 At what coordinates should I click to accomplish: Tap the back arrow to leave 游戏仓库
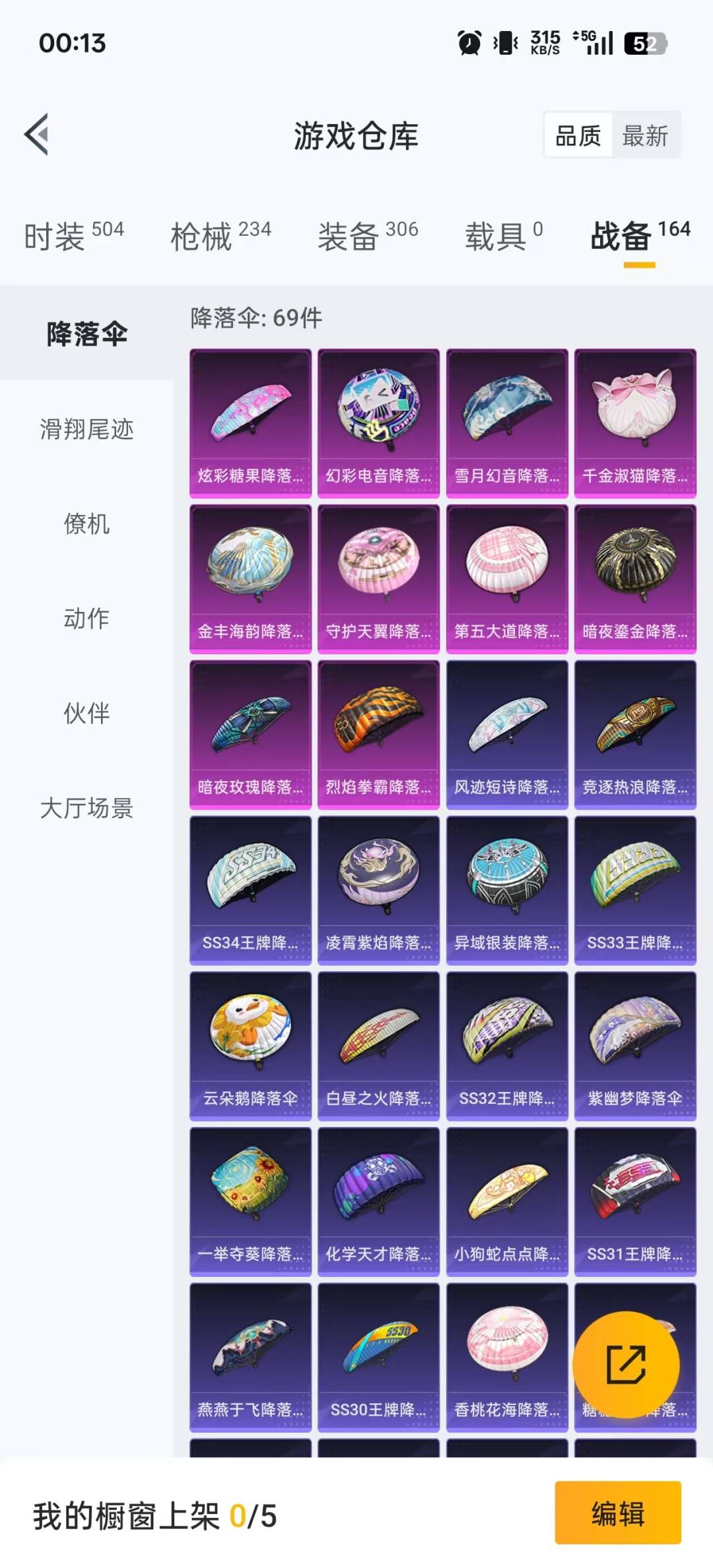tap(40, 135)
